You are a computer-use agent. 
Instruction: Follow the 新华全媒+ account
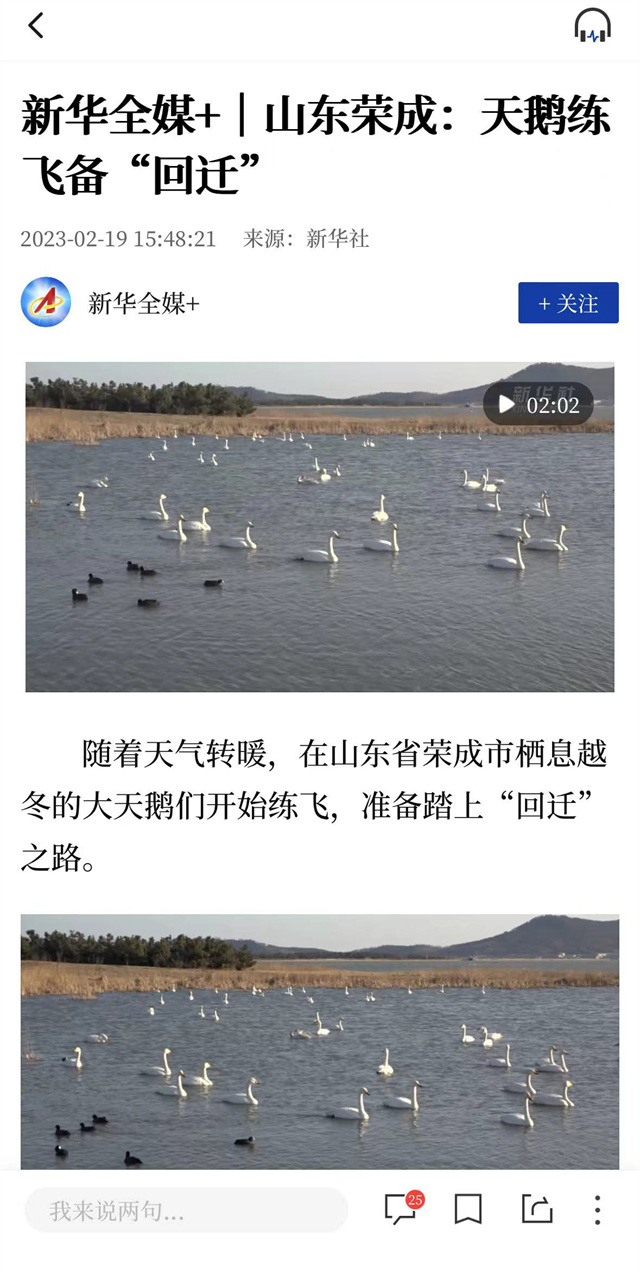[x=568, y=303]
